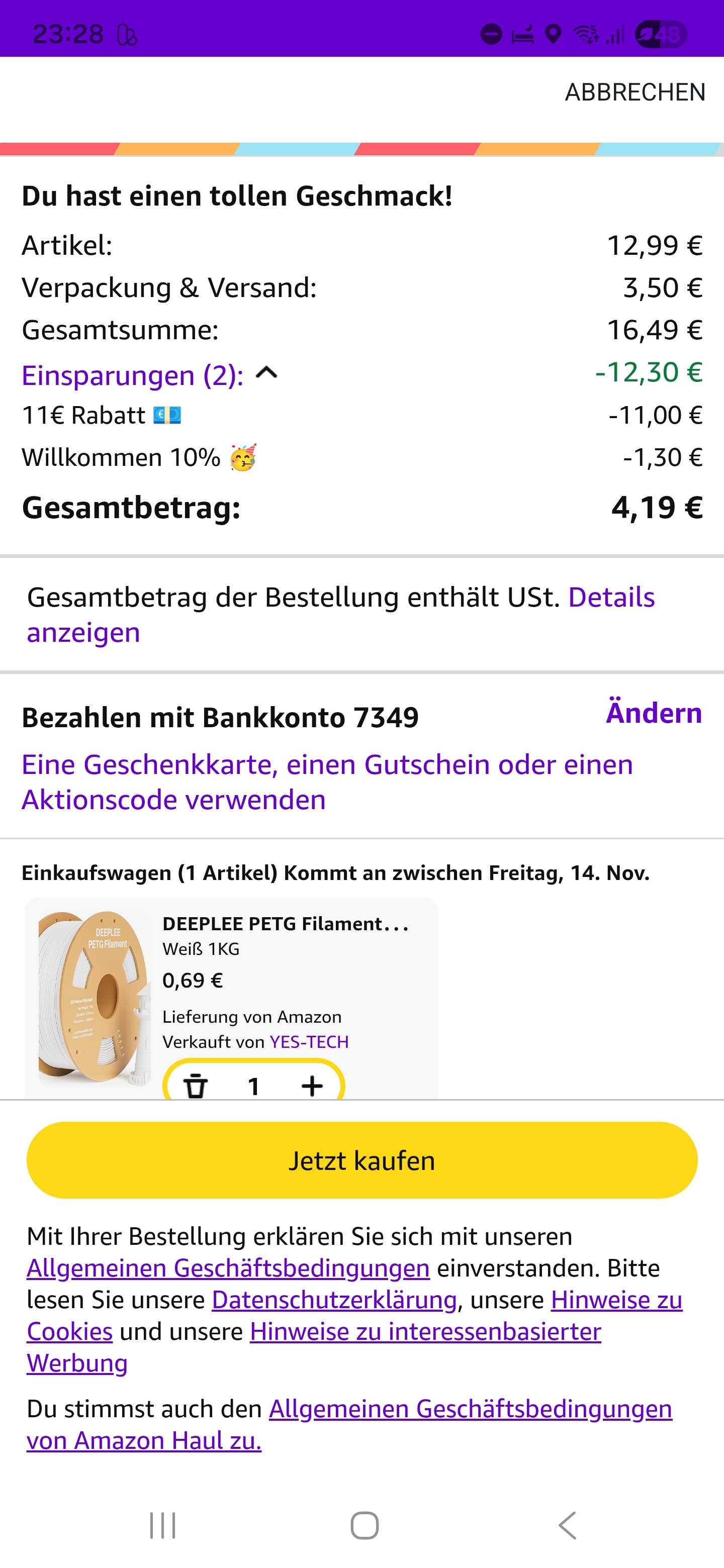
Task: Go to the system home screen
Action: (x=364, y=1525)
